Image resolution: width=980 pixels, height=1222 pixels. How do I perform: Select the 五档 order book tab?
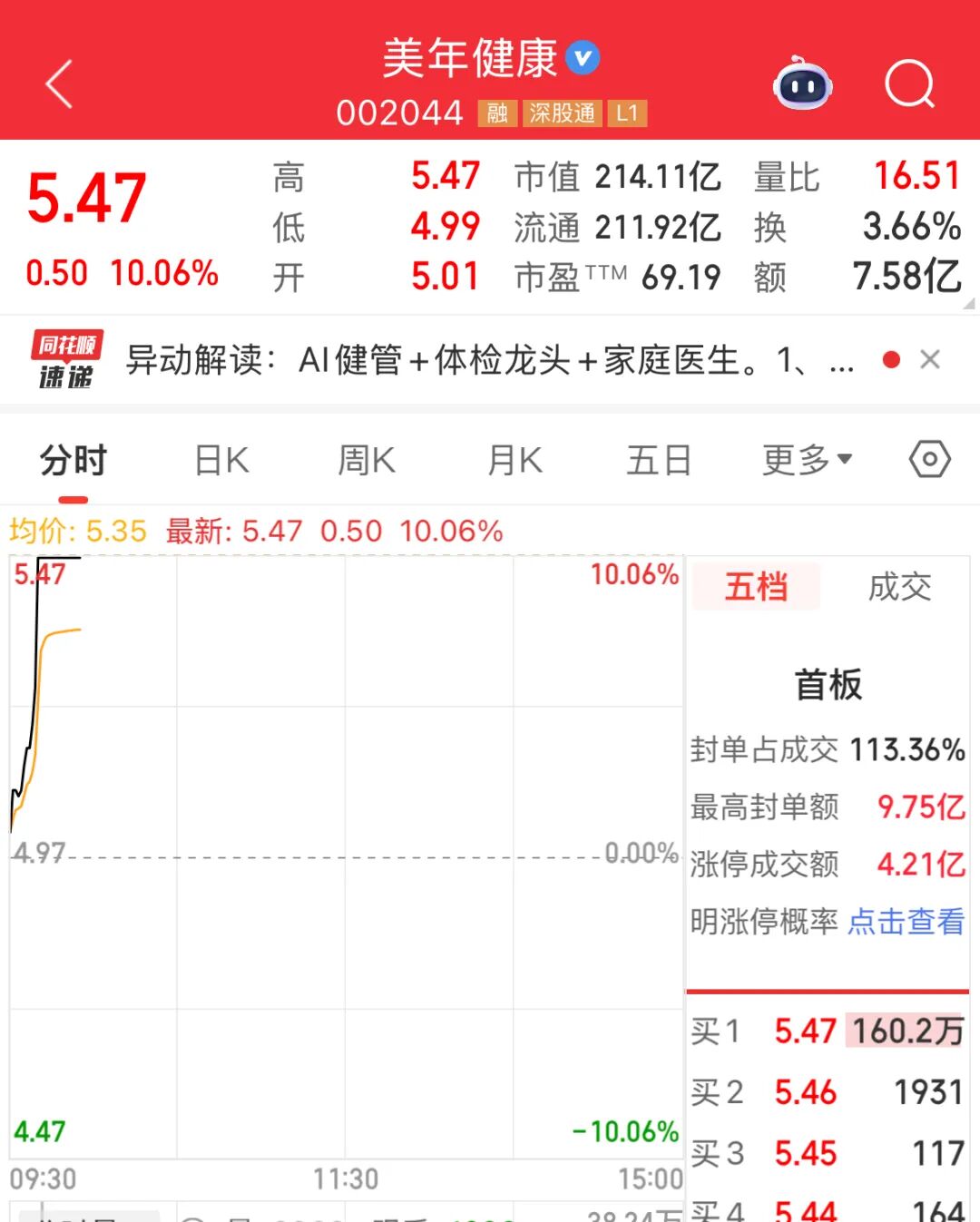(756, 587)
